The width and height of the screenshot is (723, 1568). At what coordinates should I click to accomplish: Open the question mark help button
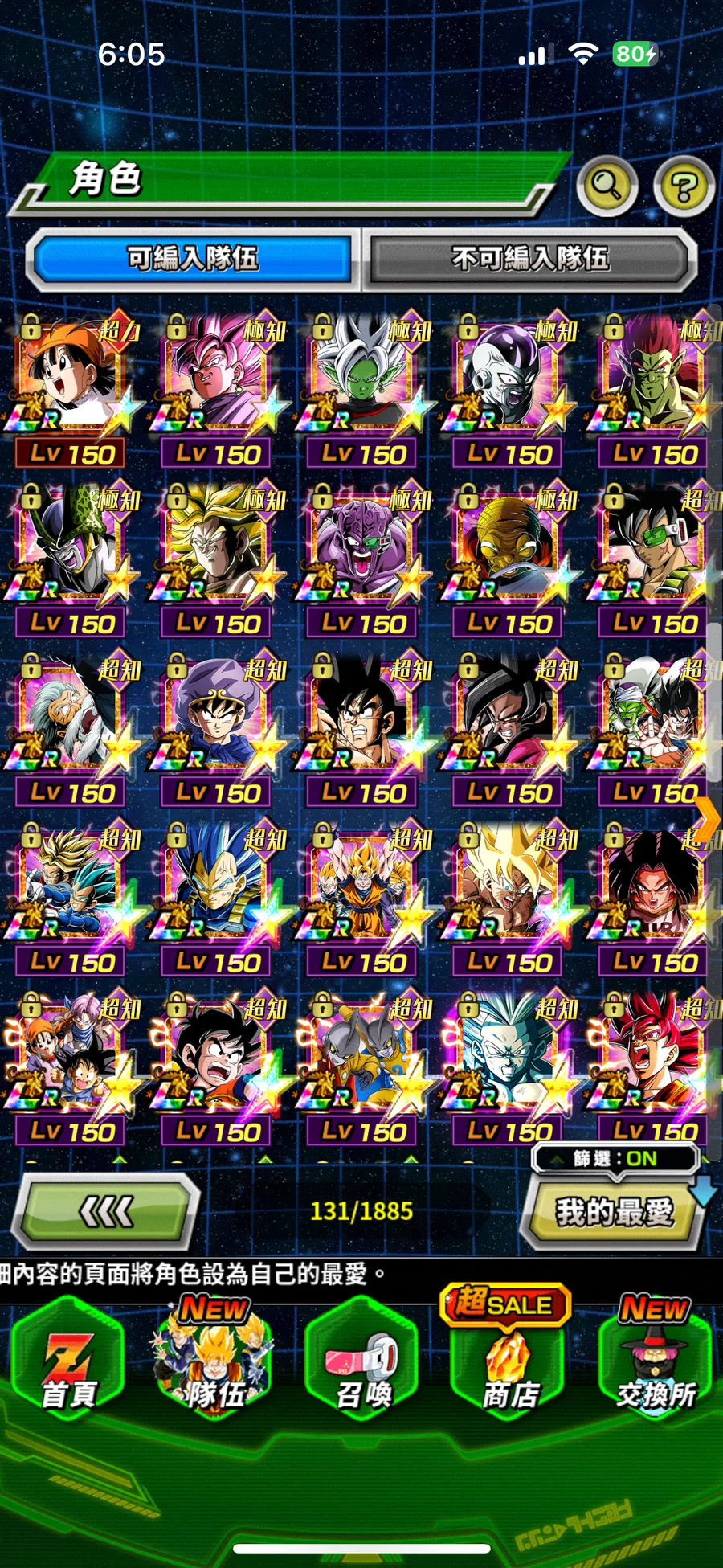point(684,188)
